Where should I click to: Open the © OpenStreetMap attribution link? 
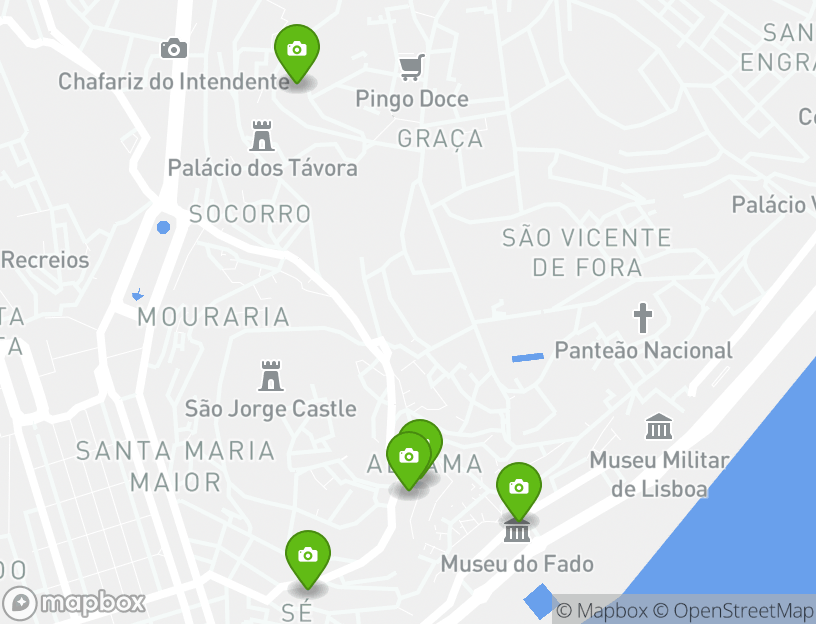pyautogui.click(x=734, y=610)
